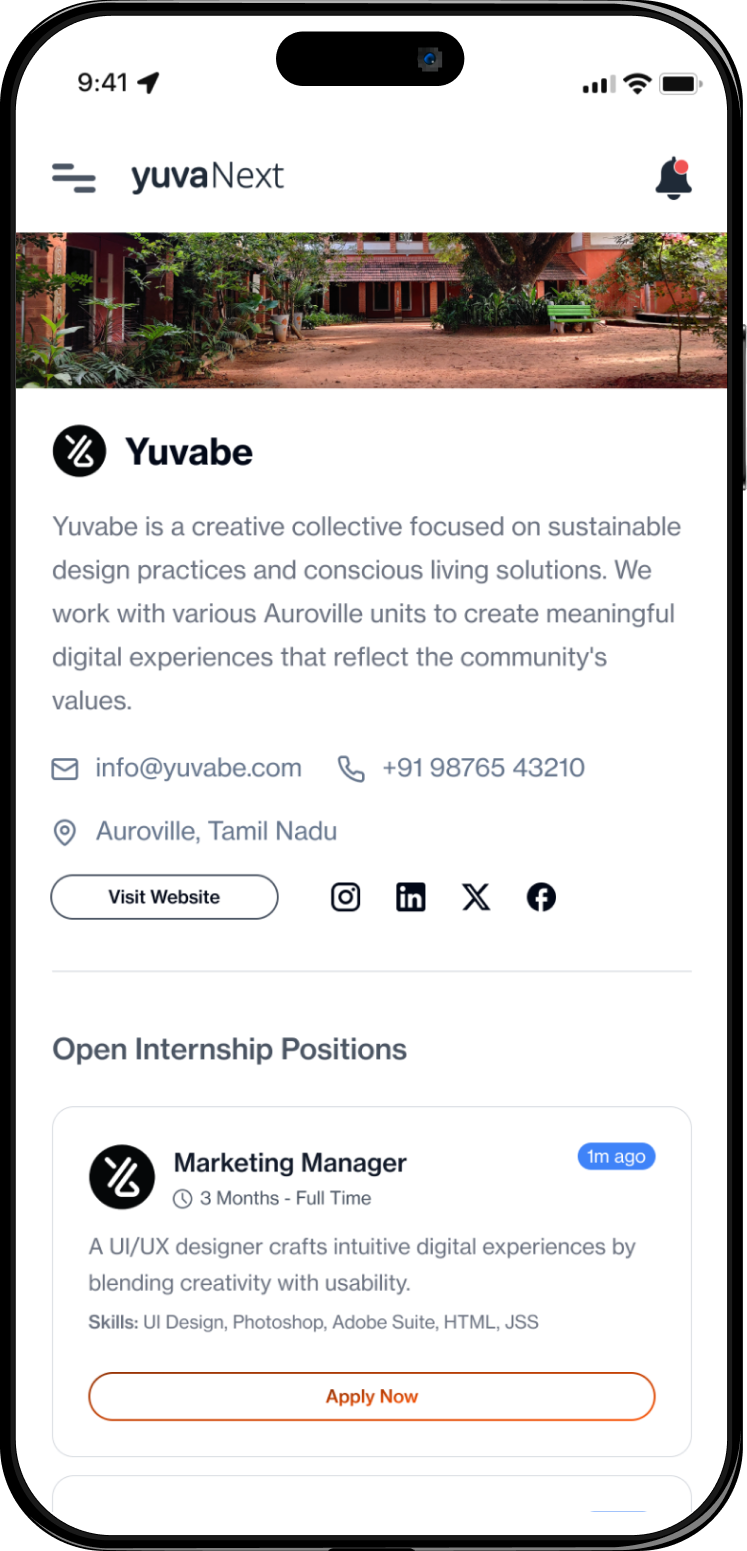The height and width of the screenshot is (1551, 747).
Task: Email info@yuvabe.com
Action: pos(198,768)
